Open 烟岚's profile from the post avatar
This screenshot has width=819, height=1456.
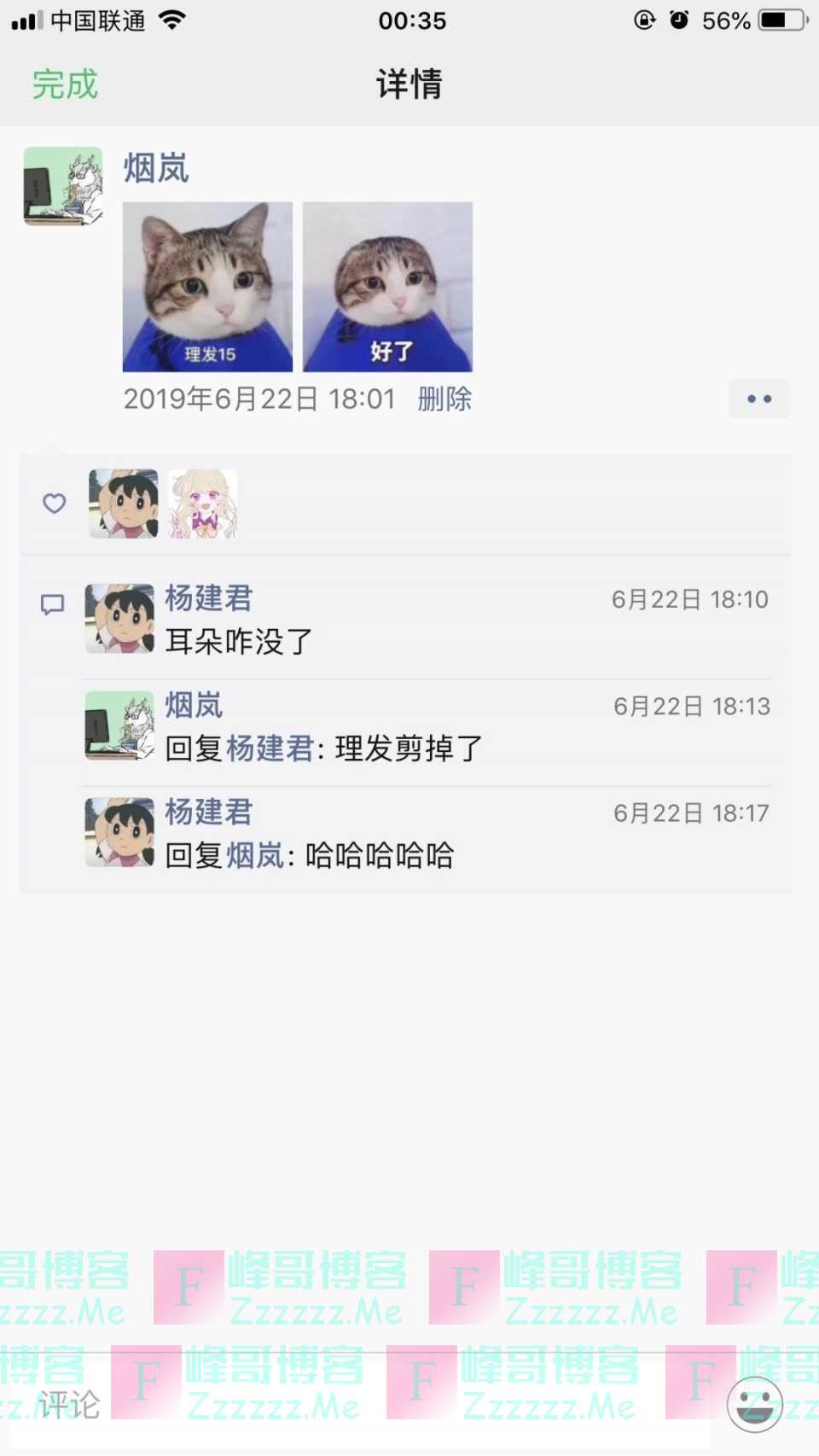tap(63, 186)
